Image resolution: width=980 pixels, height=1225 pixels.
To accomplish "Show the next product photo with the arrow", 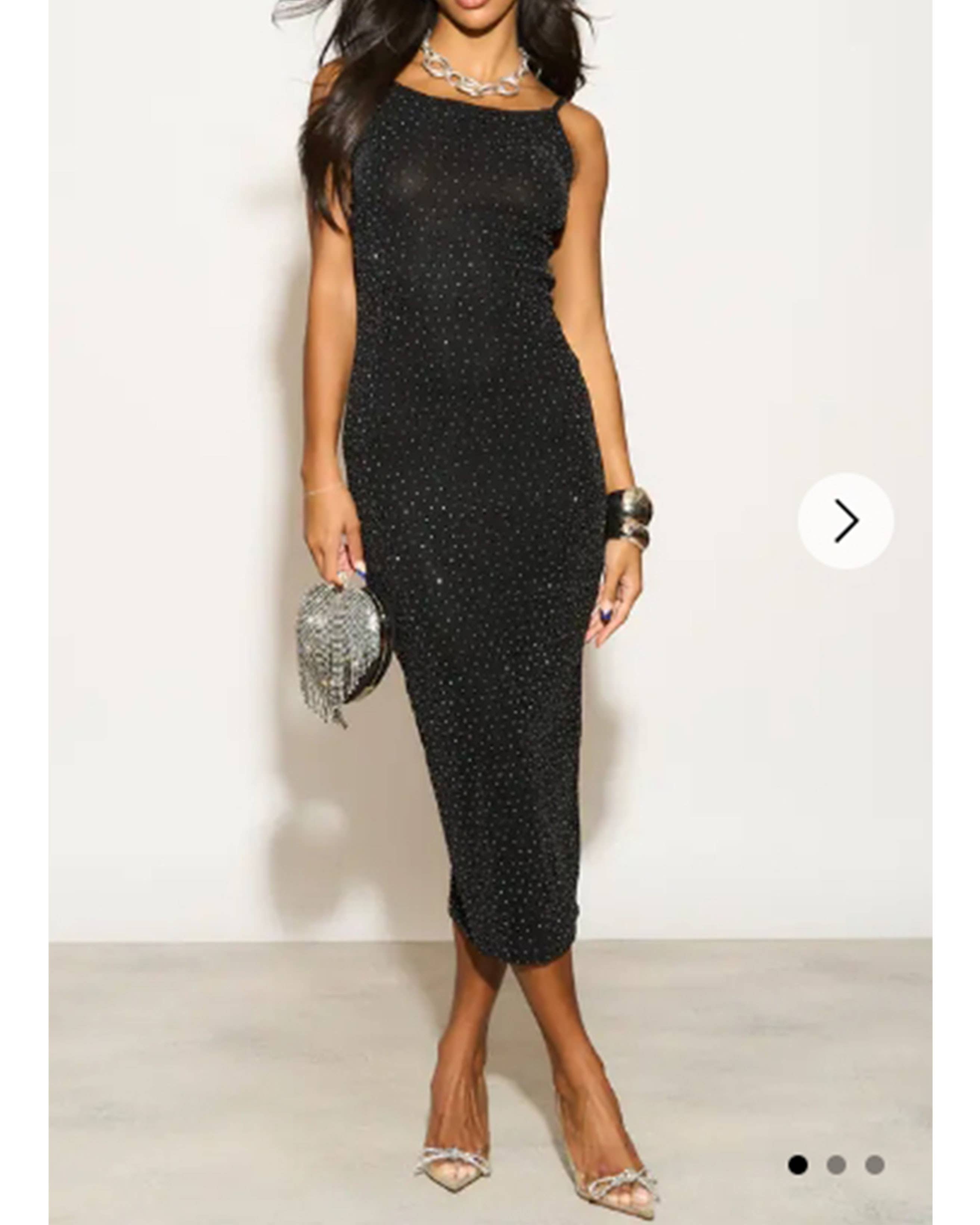I will [x=845, y=521].
